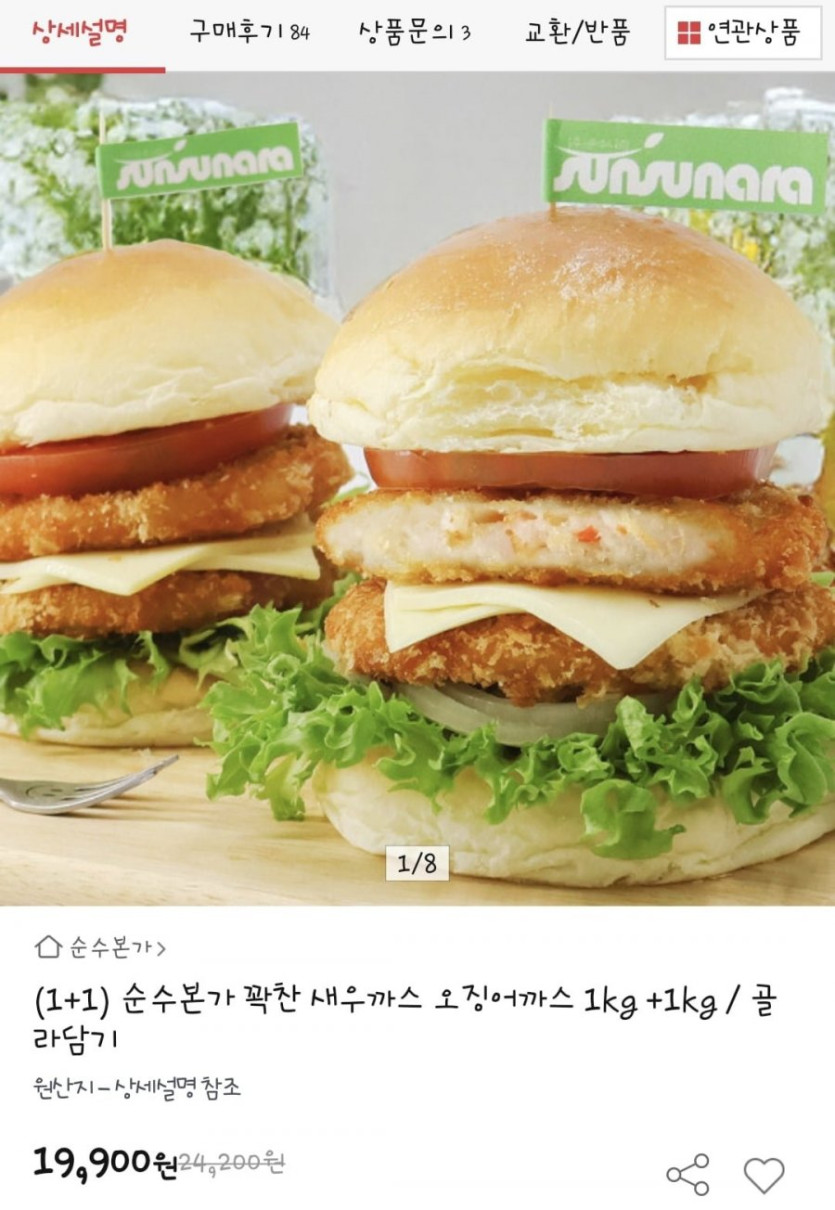
Task: Open the 연관상품 related products button
Action: [742, 33]
